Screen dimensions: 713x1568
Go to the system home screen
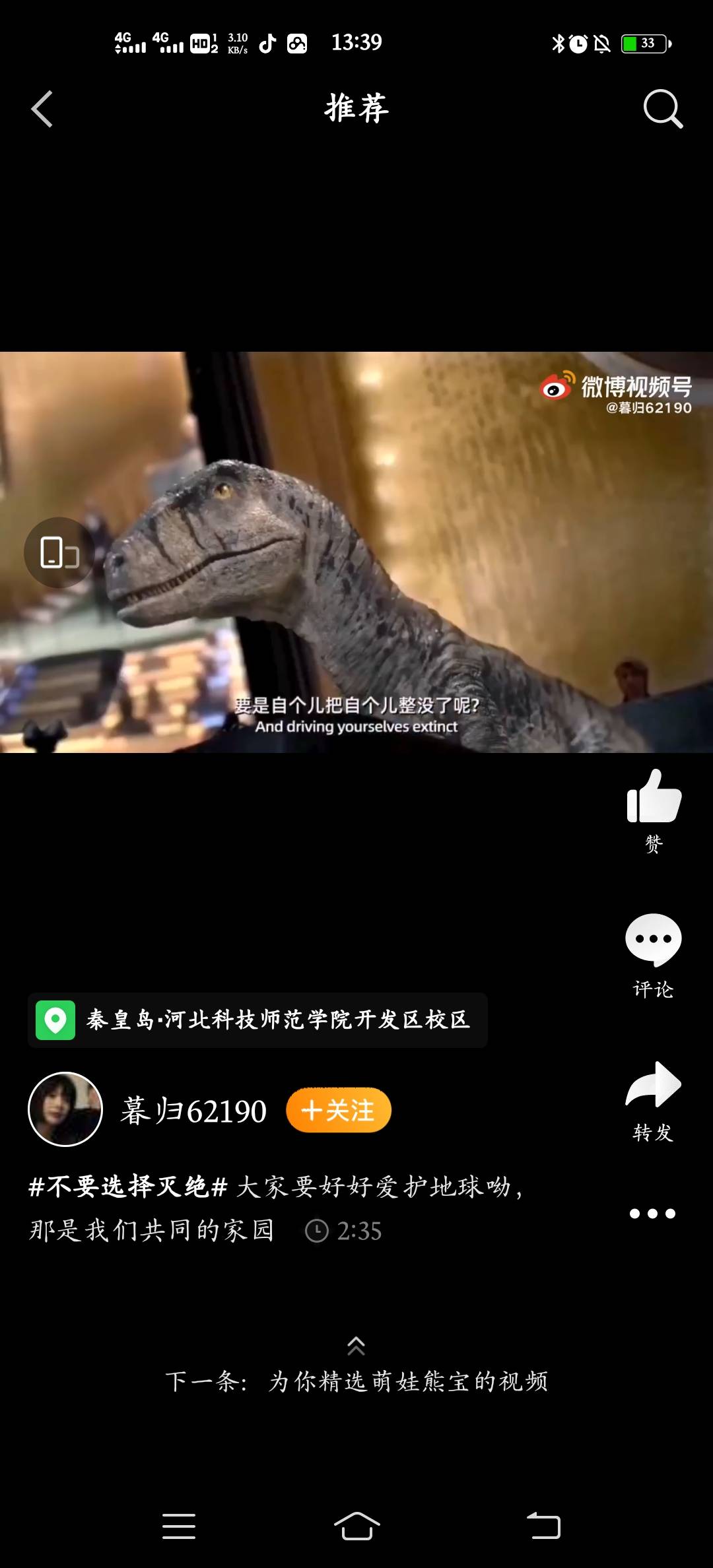pyautogui.click(x=356, y=1526)
